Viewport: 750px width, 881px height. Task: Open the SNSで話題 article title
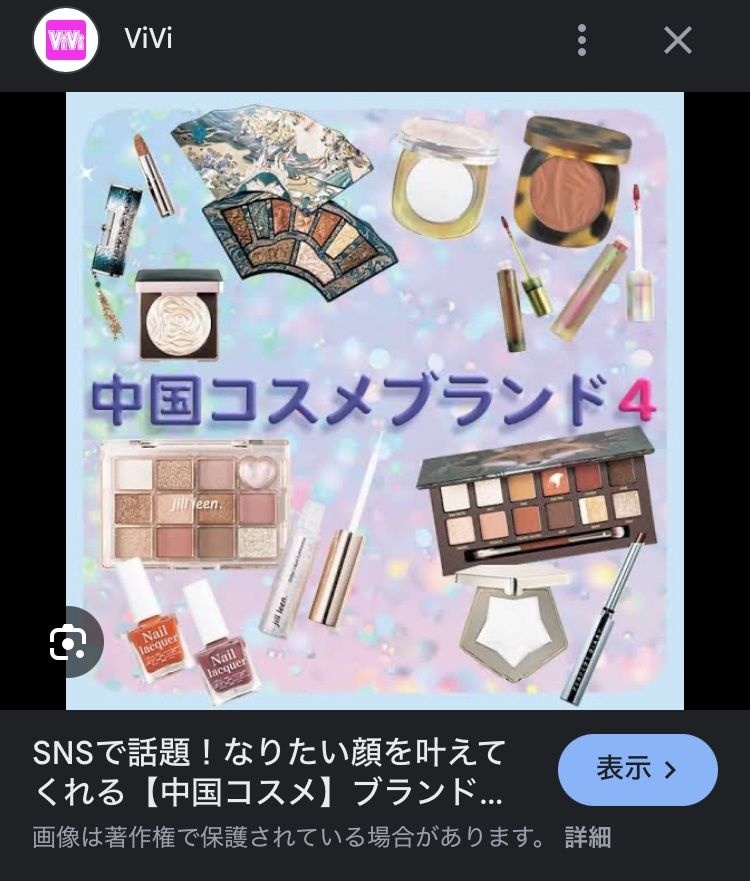point(270,771)
